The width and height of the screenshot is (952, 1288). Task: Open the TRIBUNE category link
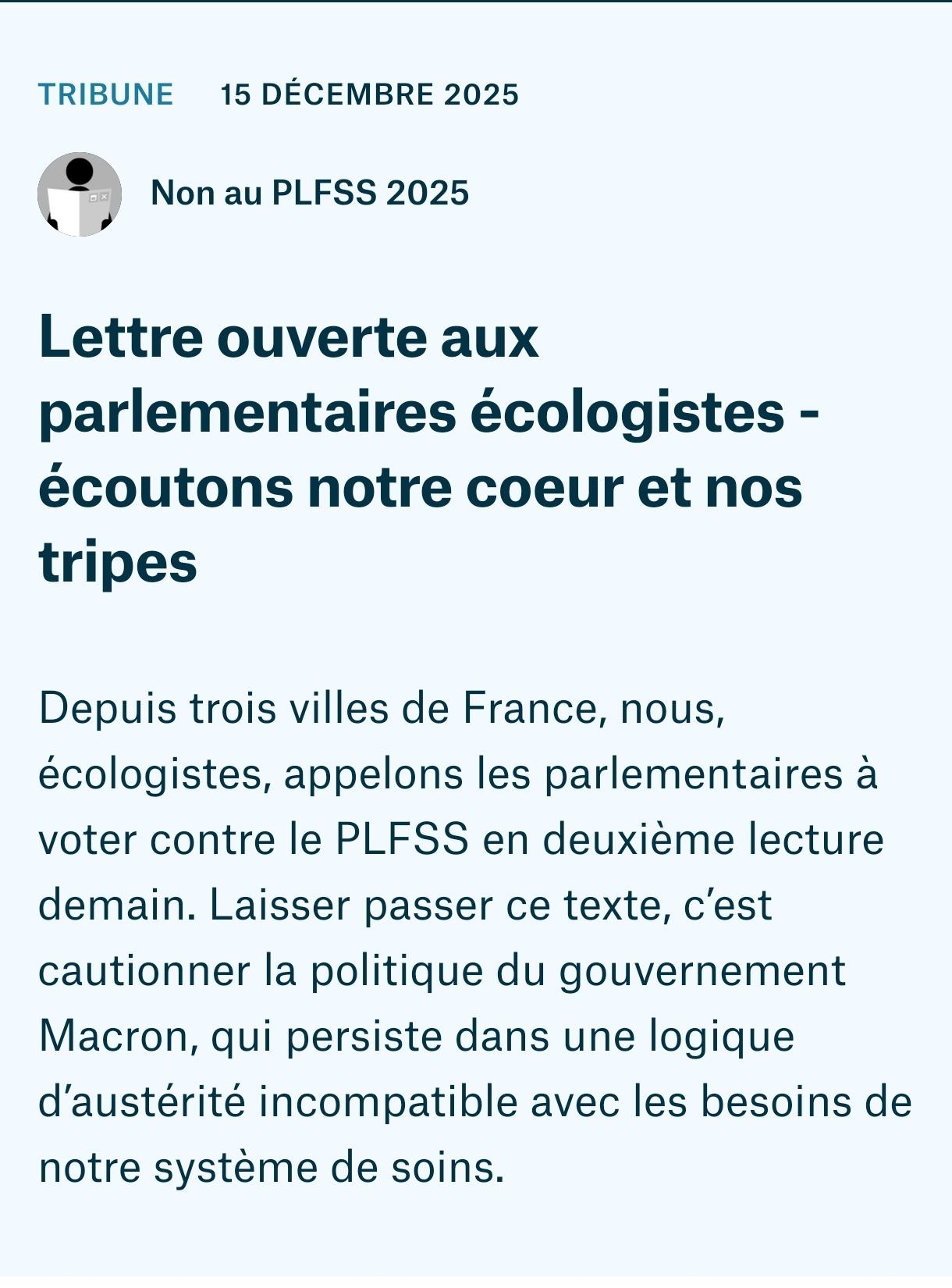click(105, 94)
